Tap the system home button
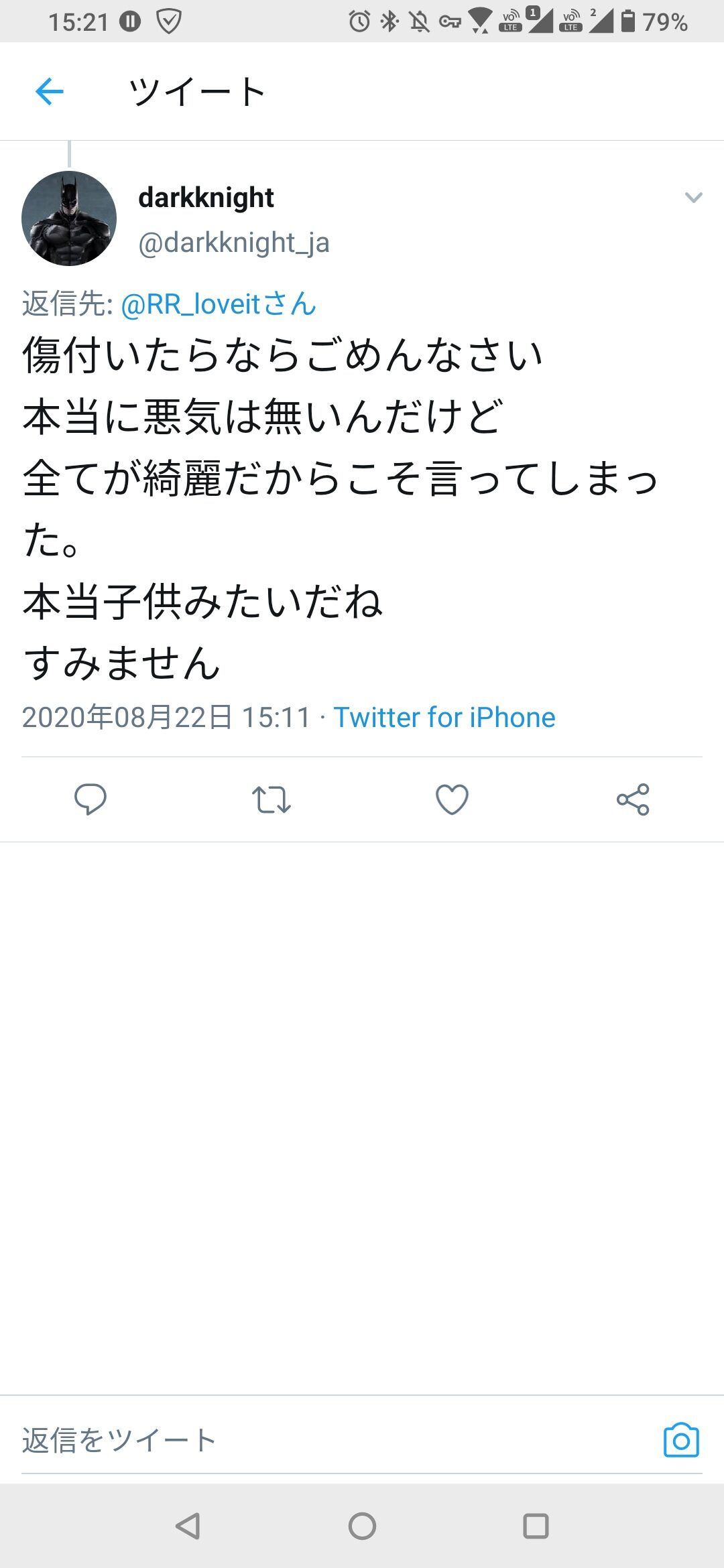Viewport: 724px width, 1568px height. tap(362, 1526)
